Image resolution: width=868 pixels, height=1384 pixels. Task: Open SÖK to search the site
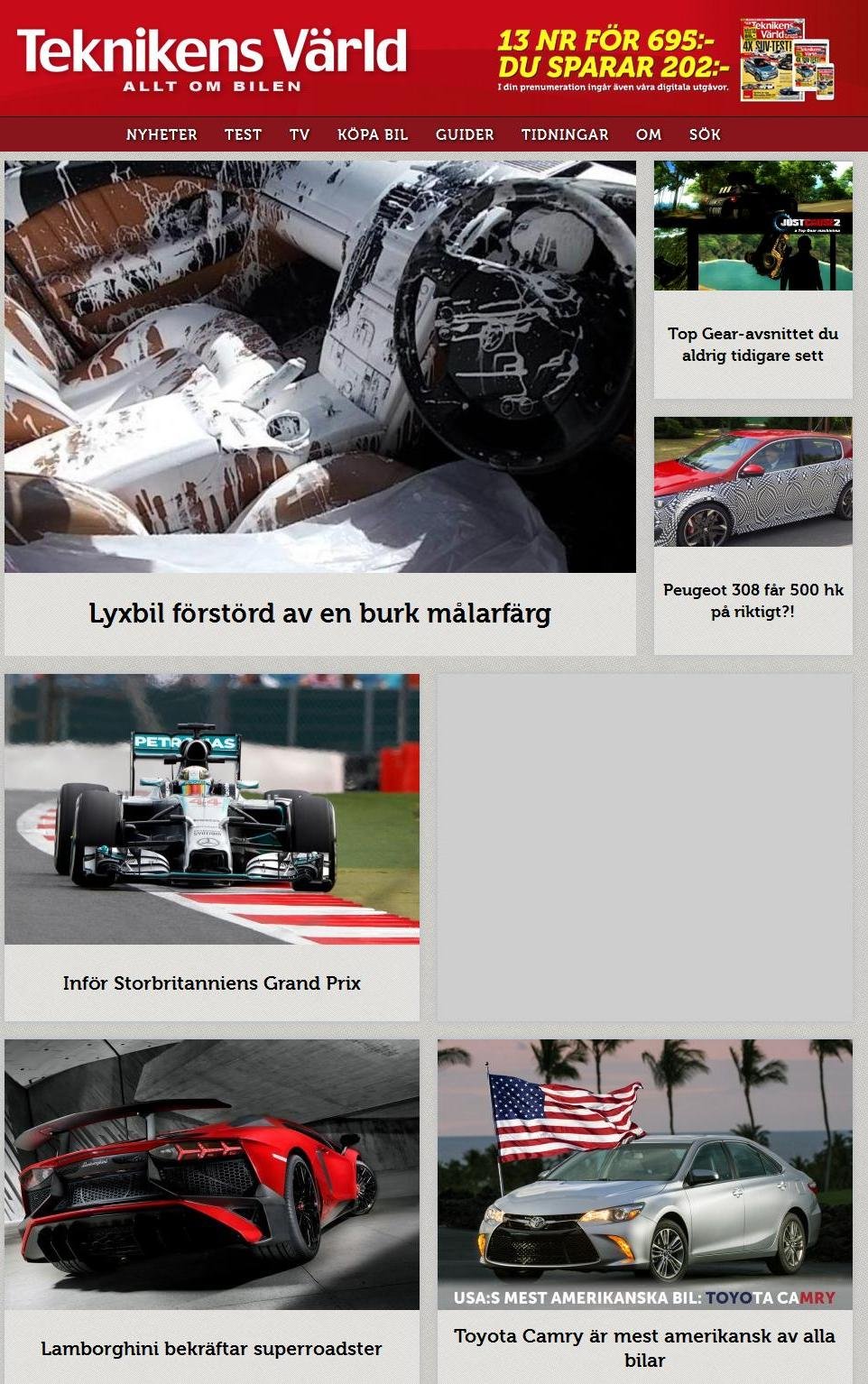[x=705, y=134]
